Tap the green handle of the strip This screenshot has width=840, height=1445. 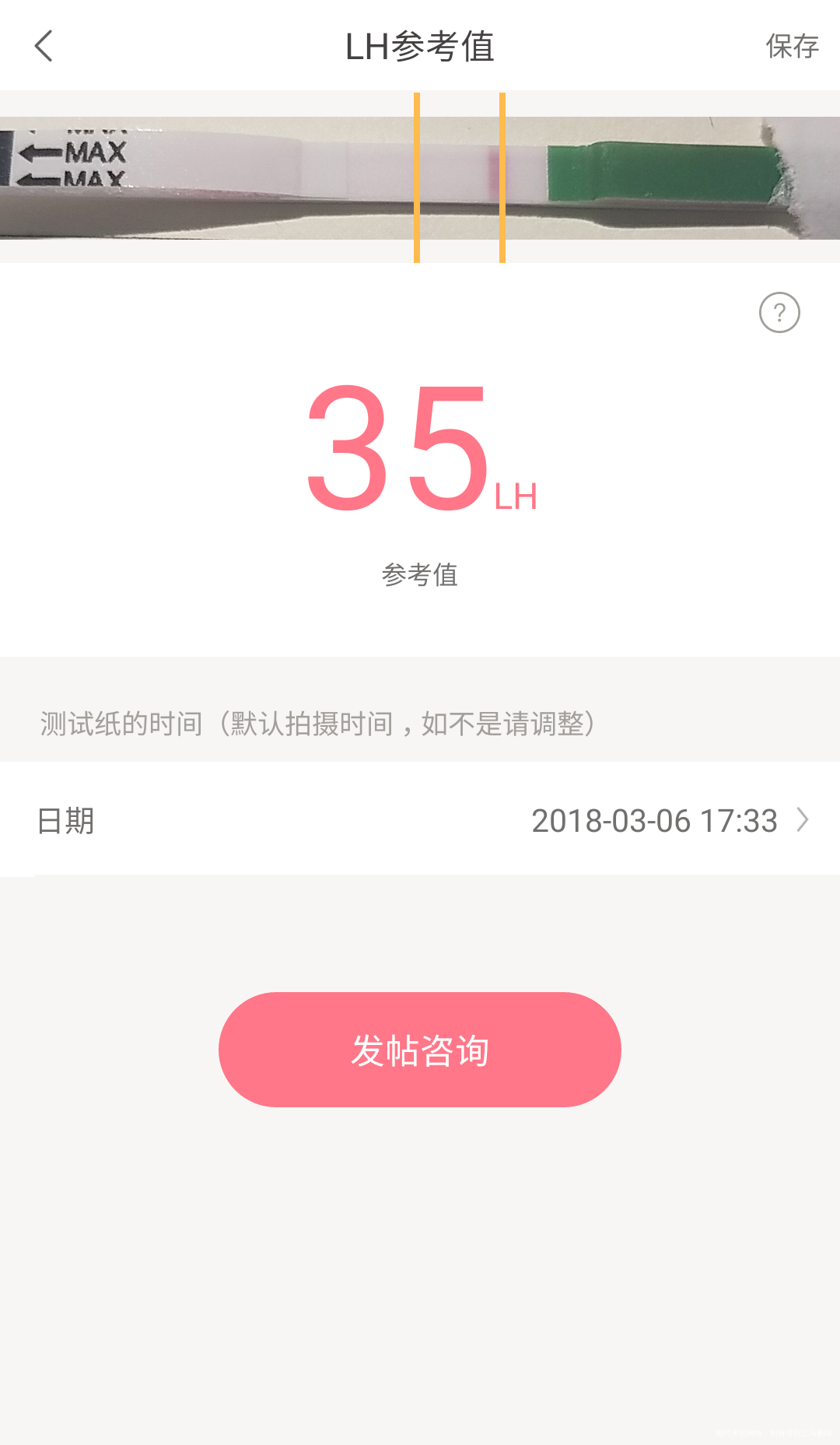click(661, 167)
